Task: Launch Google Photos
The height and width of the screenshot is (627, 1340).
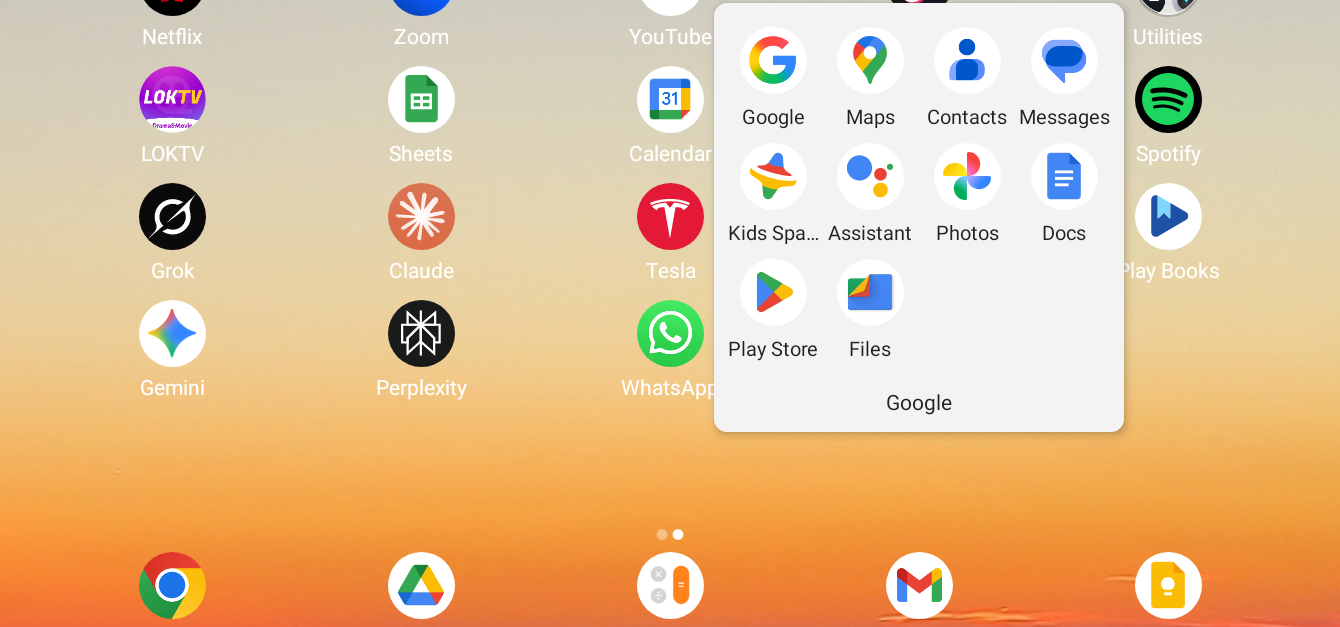Action: click(x=967, y=177)
